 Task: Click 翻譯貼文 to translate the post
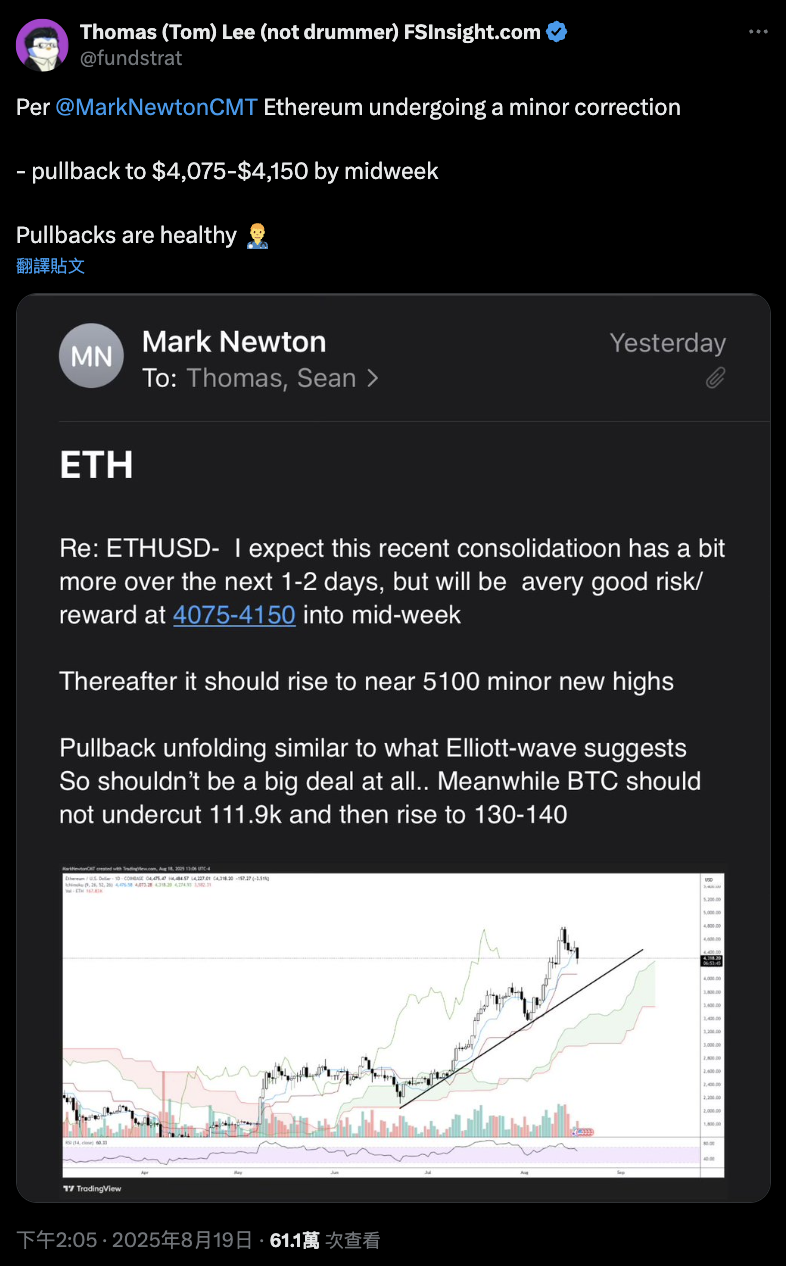(x=50, y=266)
